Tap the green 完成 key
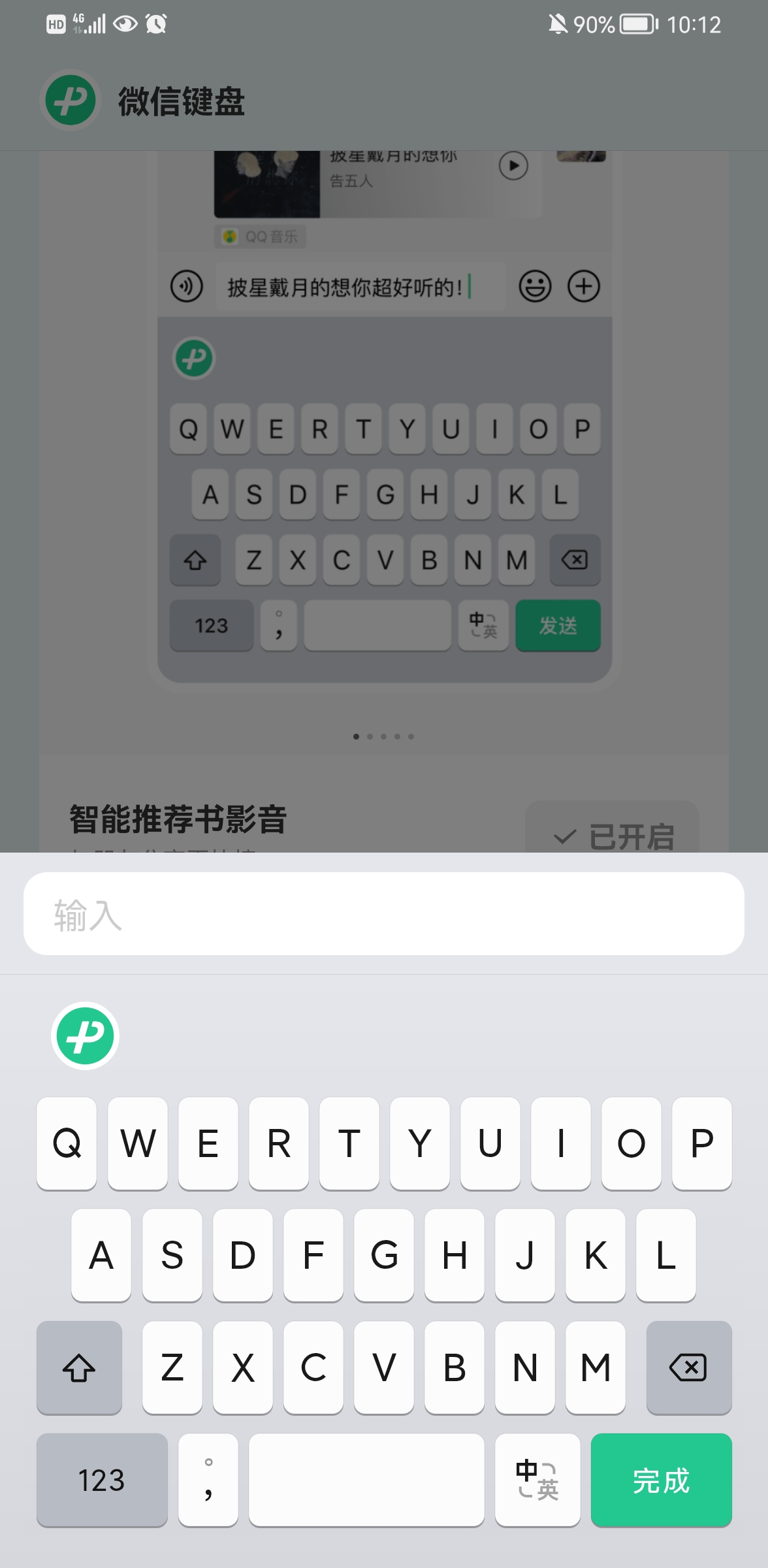The image size is (768, 1568). pos(661,1480)
